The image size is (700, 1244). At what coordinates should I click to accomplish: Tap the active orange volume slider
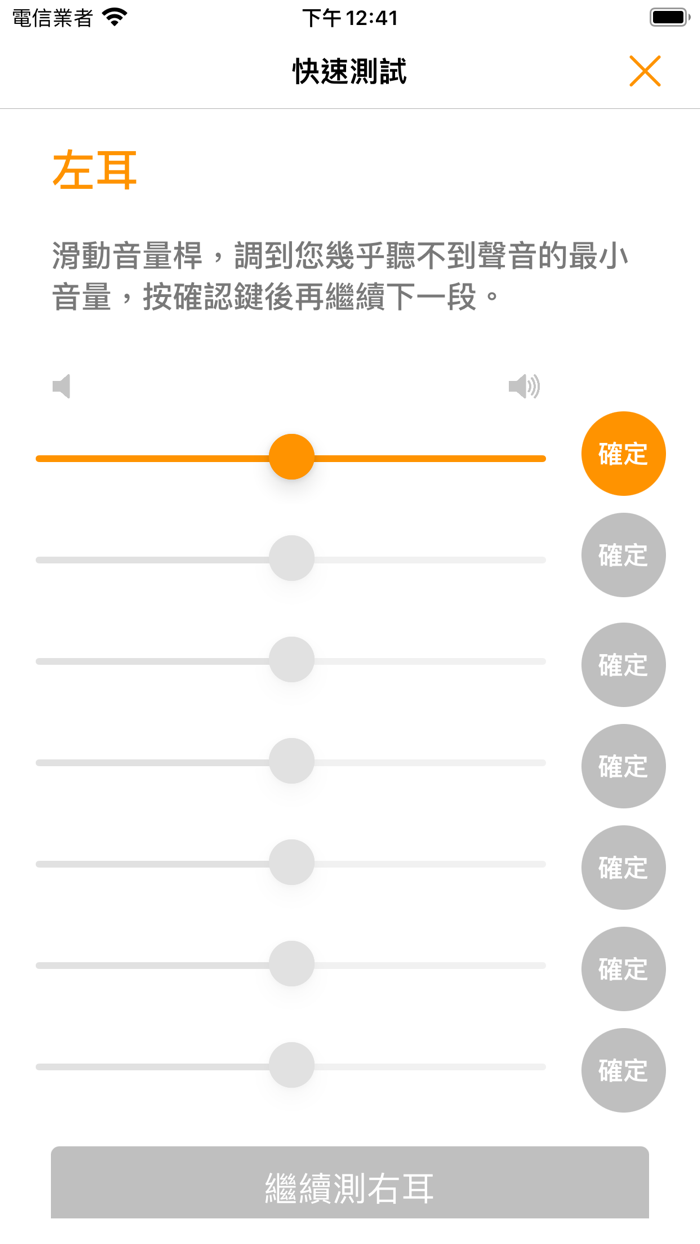[292, 458]
